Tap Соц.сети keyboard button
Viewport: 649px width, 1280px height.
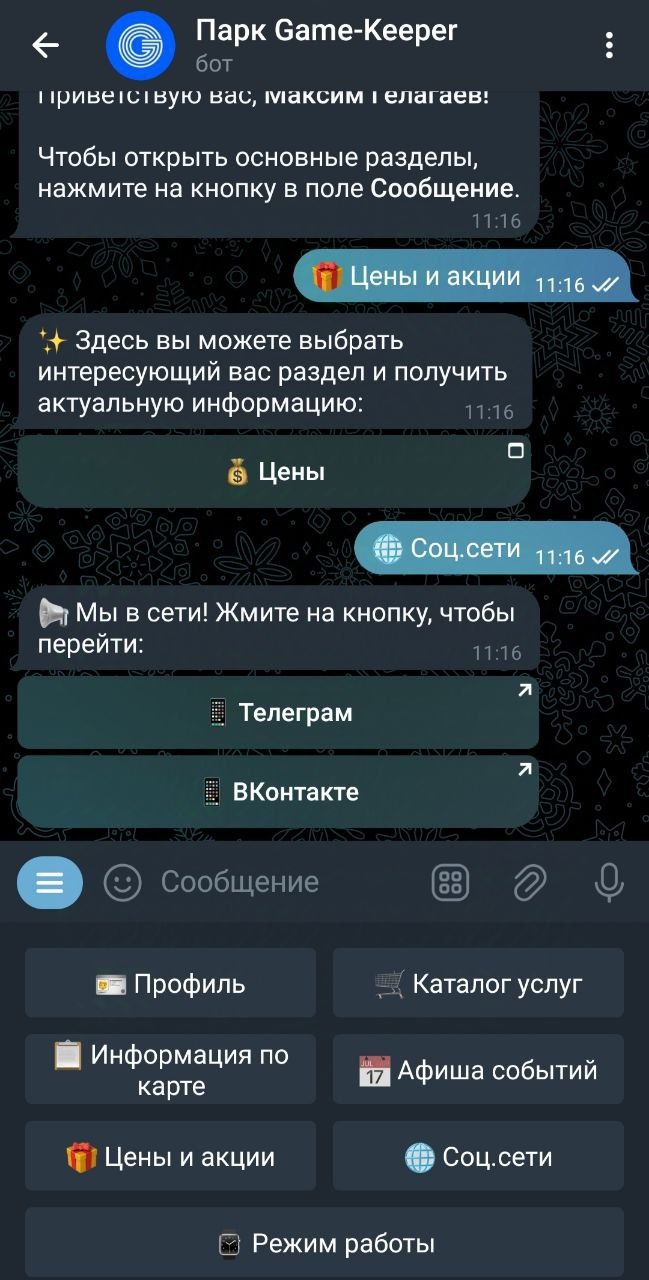pos(478,1157)
